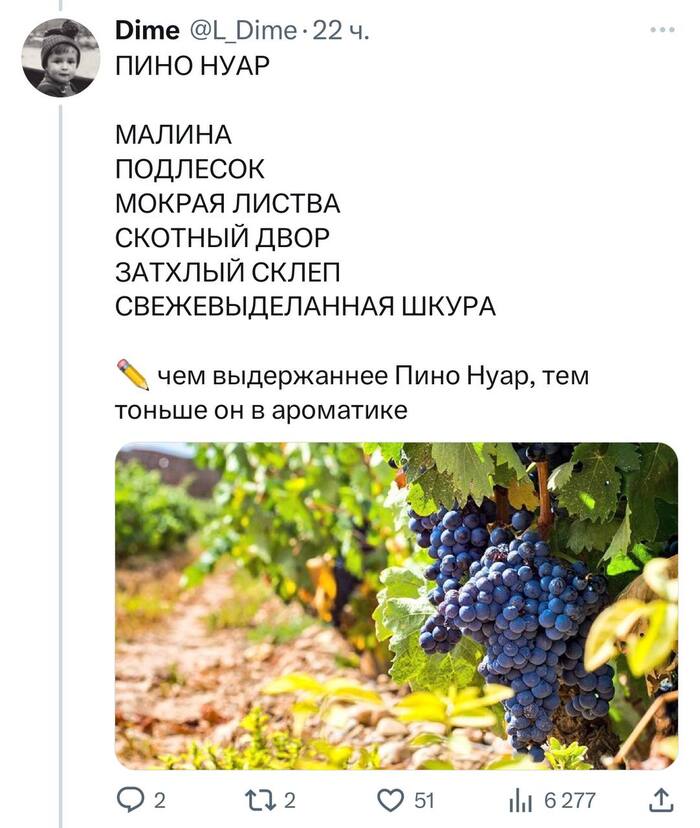The height and width of the screenshot is (828, 700).
Task: Open Dime's profile avatar
Action: click(61, 57)
